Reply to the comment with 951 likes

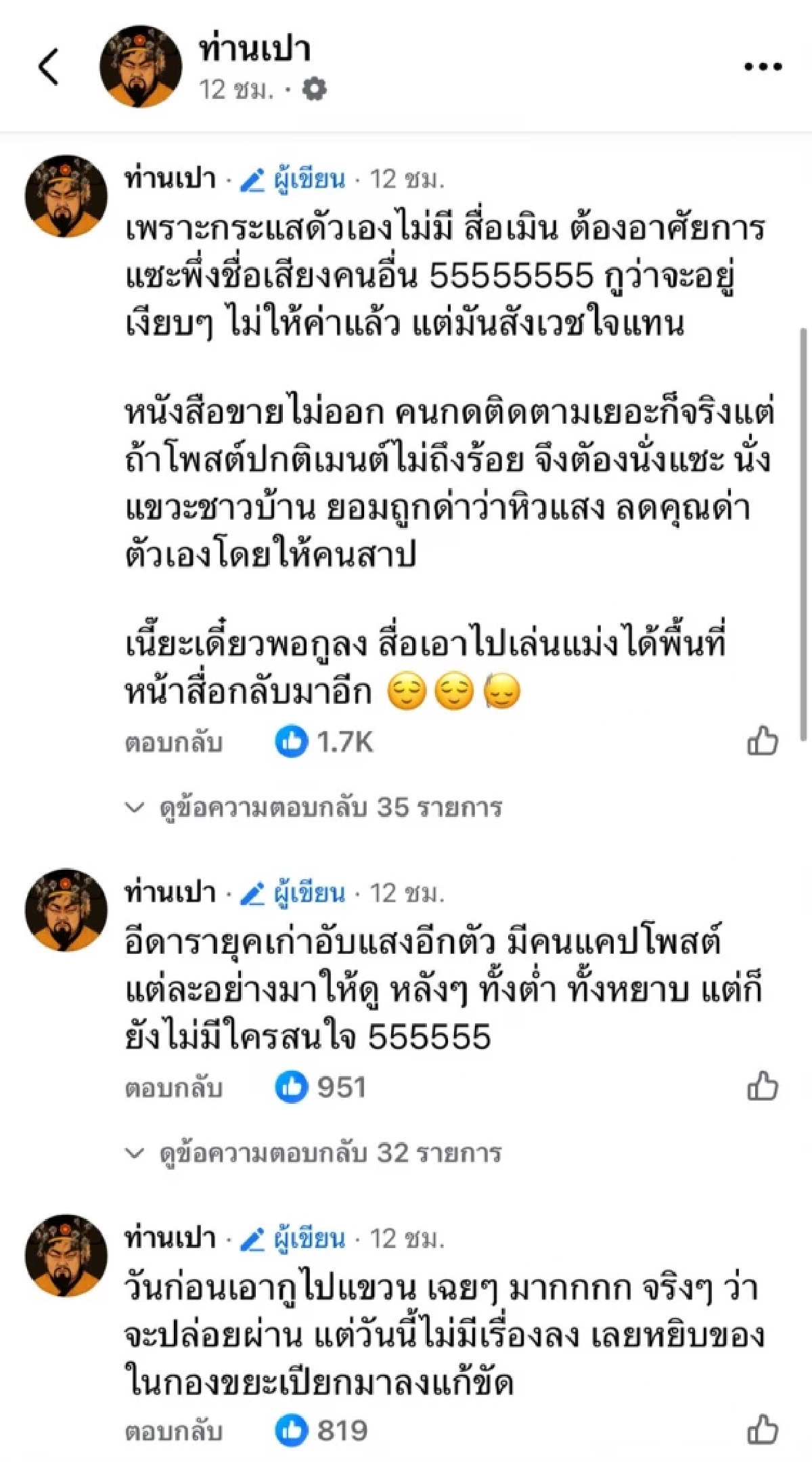pyautogui.click(x=174, y=1088)
